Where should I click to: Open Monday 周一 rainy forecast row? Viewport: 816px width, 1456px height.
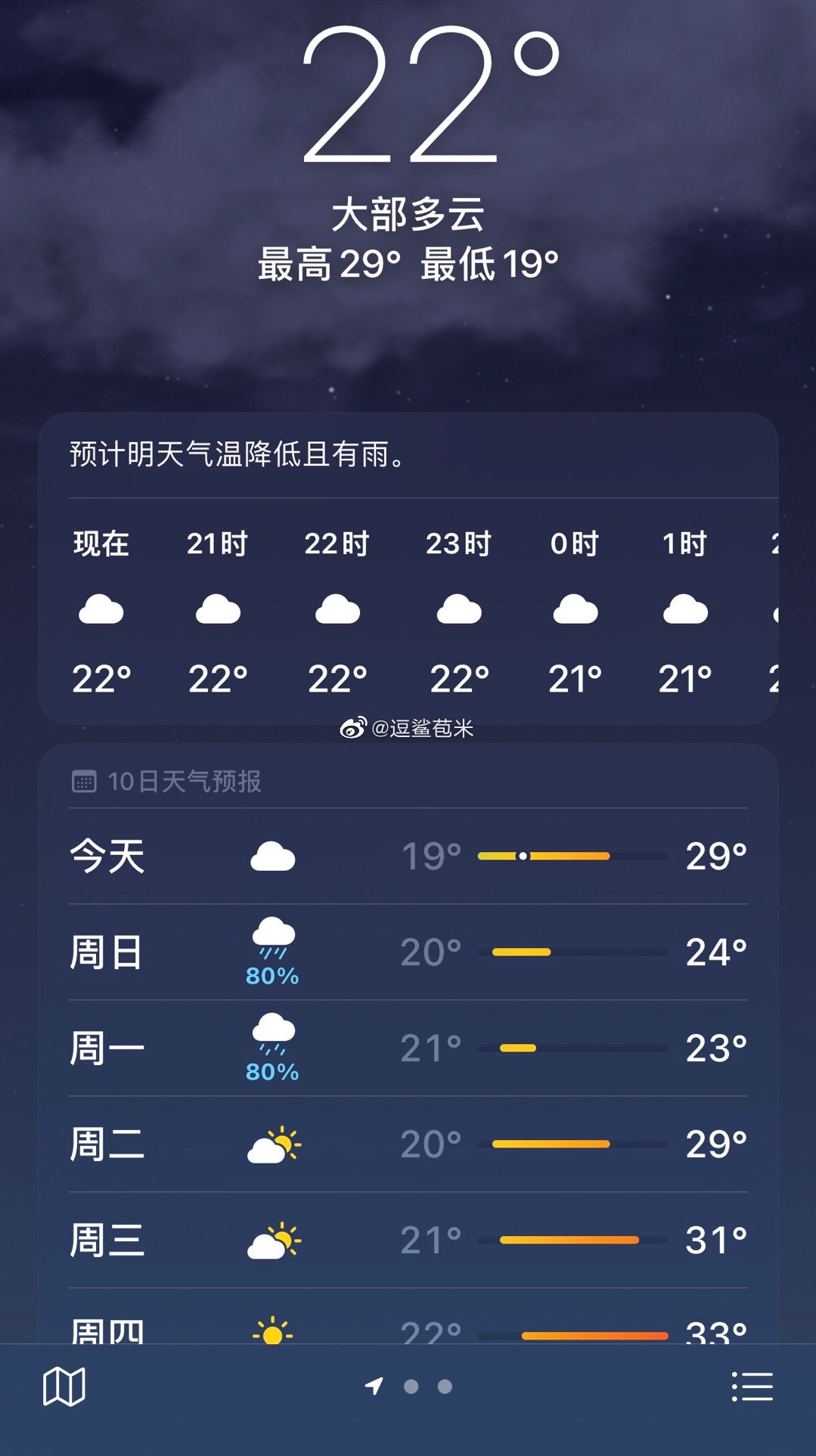(408, 1048)
